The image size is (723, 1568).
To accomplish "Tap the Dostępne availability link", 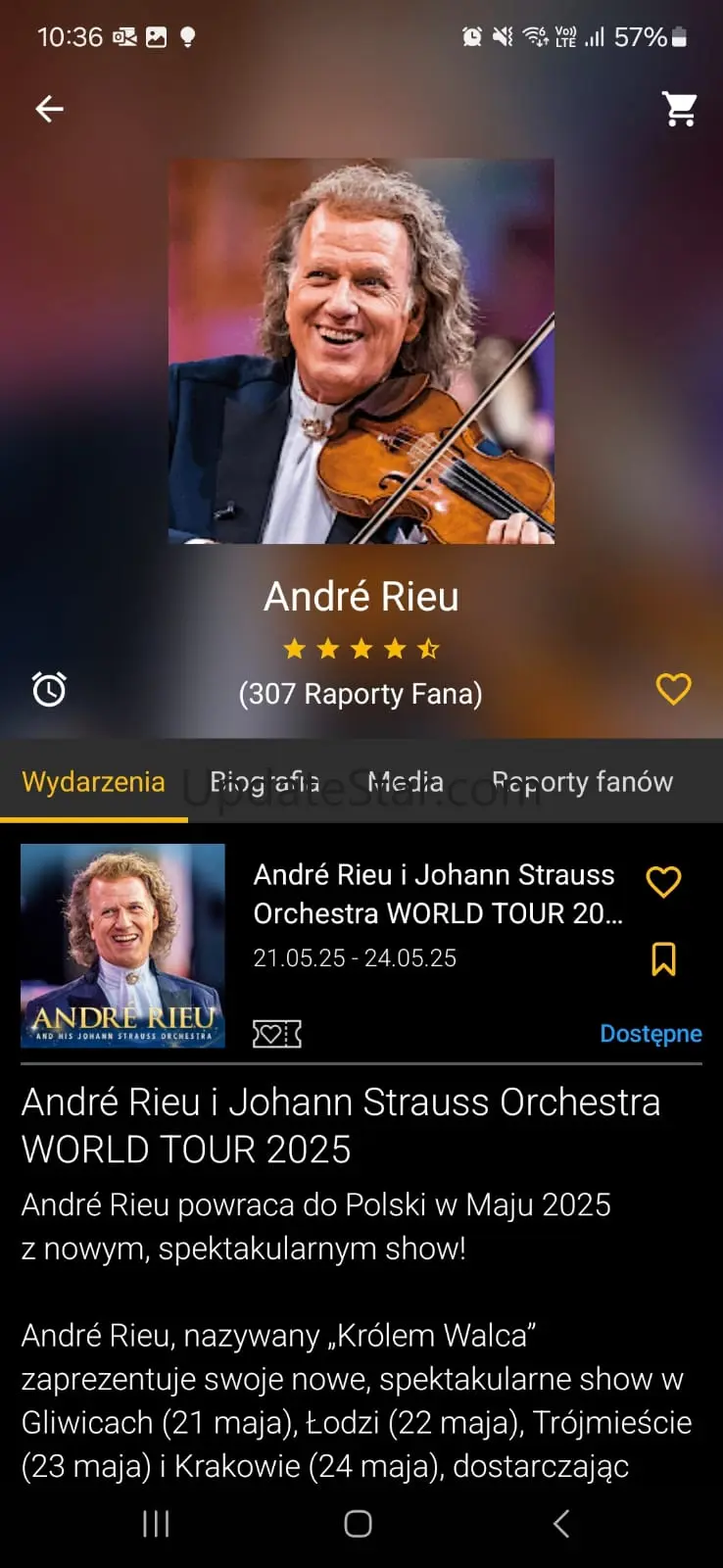I will [651, 1034].
